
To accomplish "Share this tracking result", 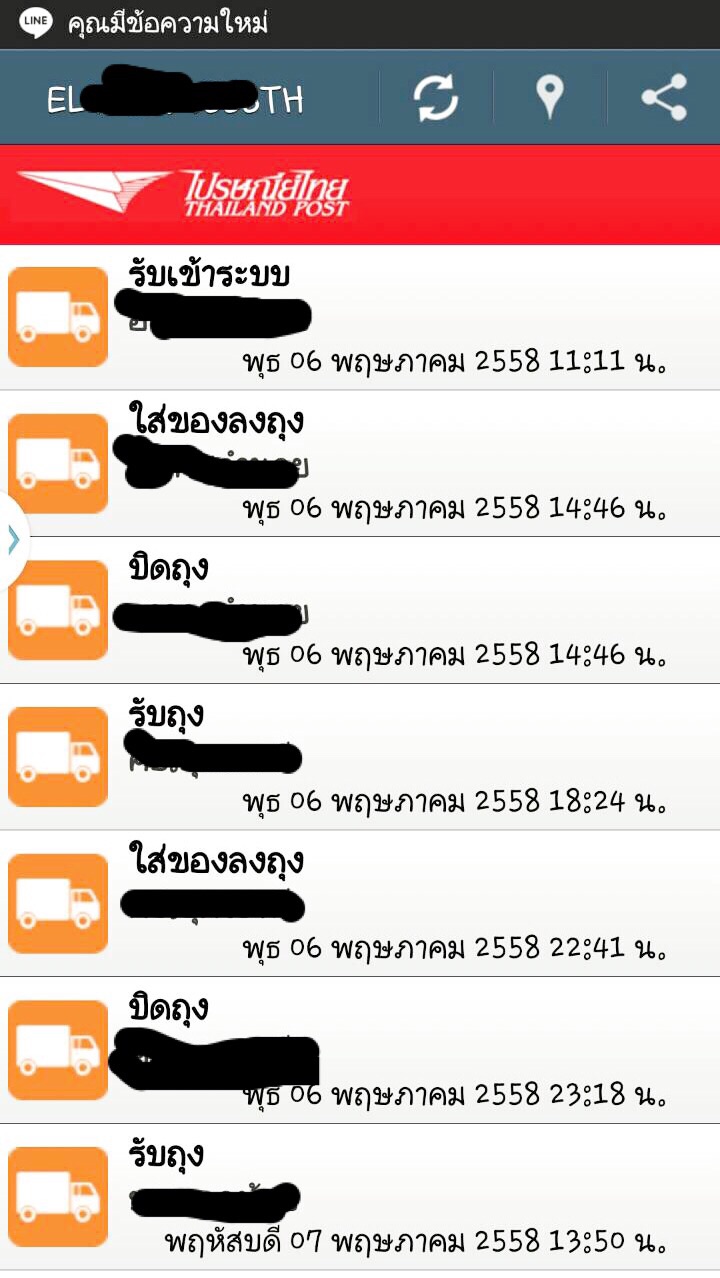I will 664,98.
